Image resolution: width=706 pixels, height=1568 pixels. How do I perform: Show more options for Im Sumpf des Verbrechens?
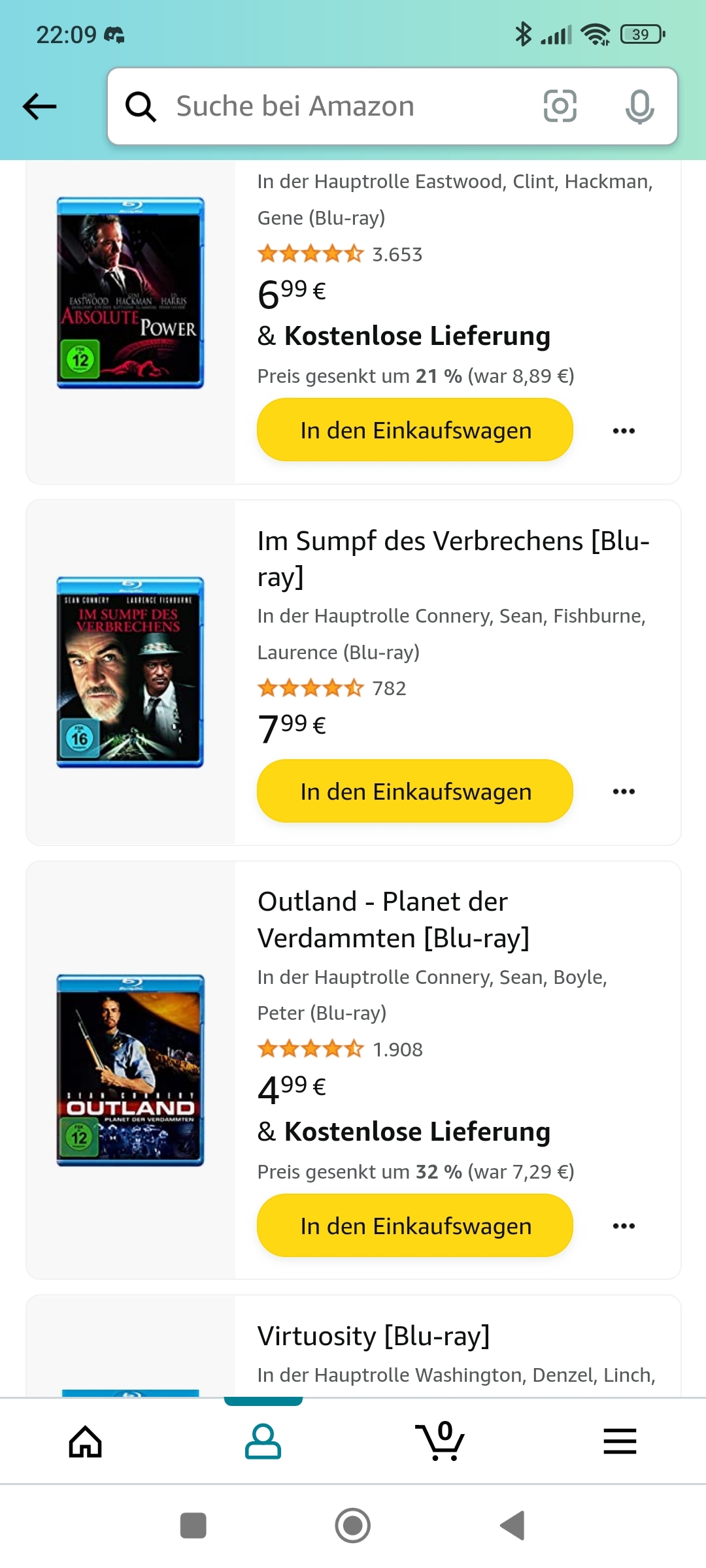624,791
